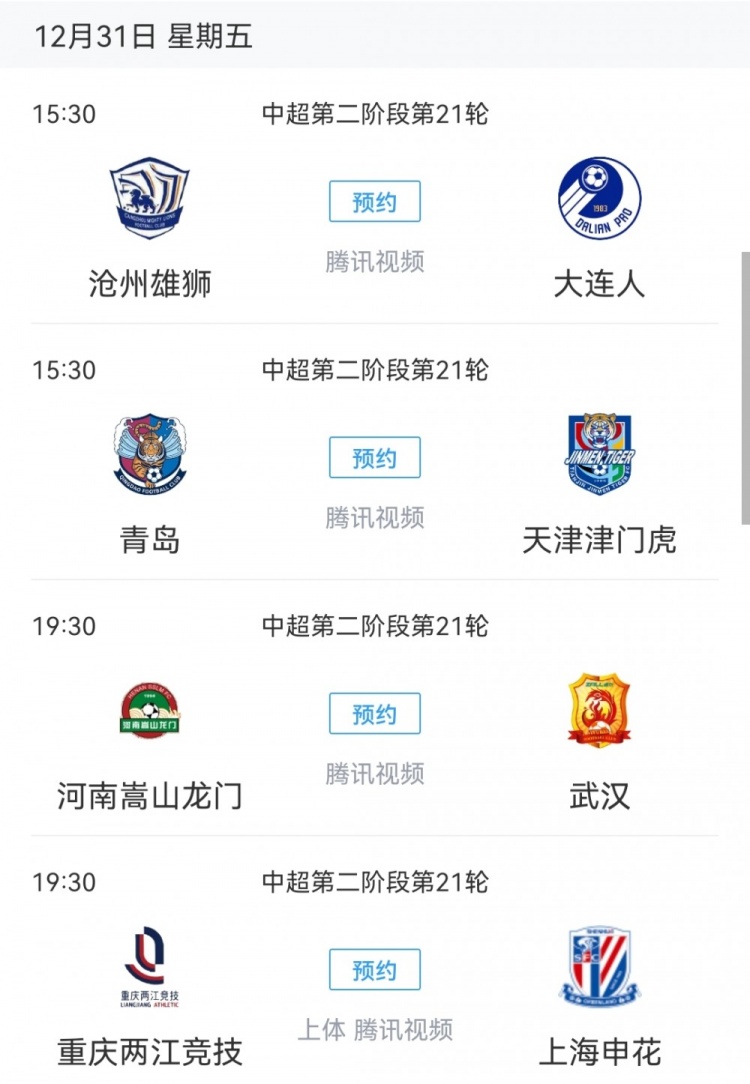Tap 预约 for 重庆两江竞技 vs 上海申花
The width and height of the screenshot is (750, 1084).
point(374,970)
